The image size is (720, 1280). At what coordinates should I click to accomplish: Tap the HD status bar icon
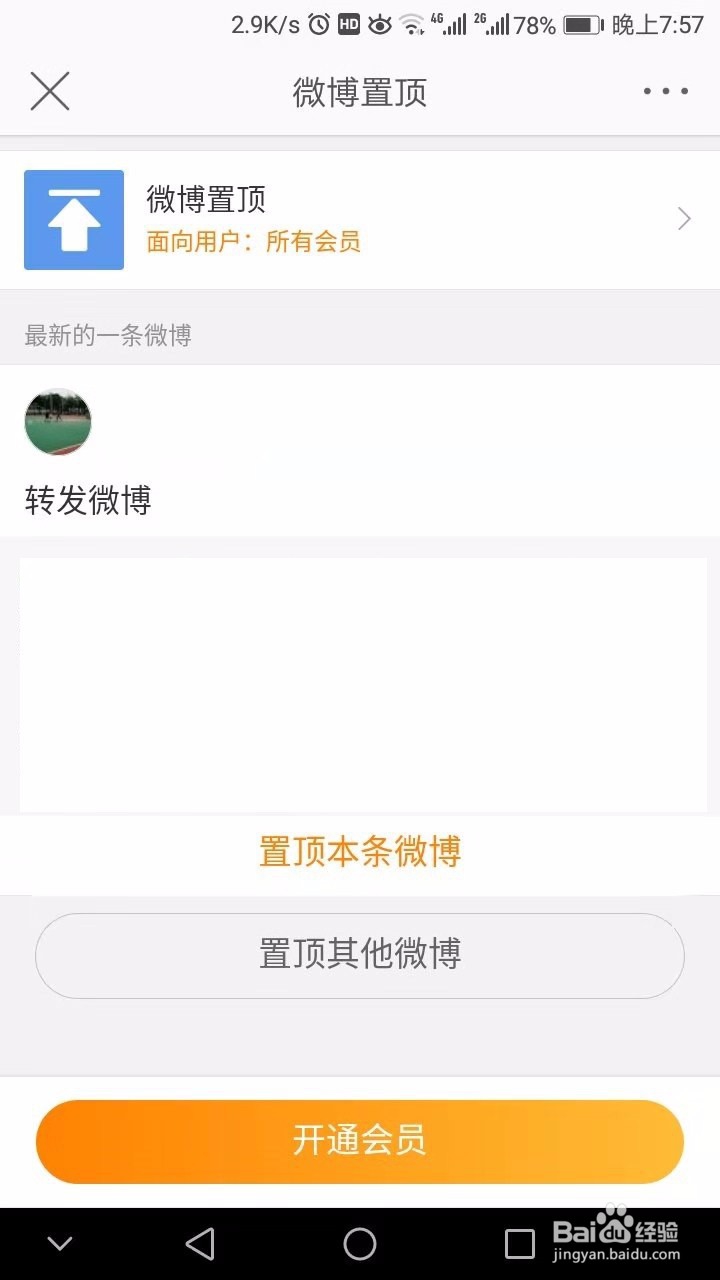click(x=349, y=24)
